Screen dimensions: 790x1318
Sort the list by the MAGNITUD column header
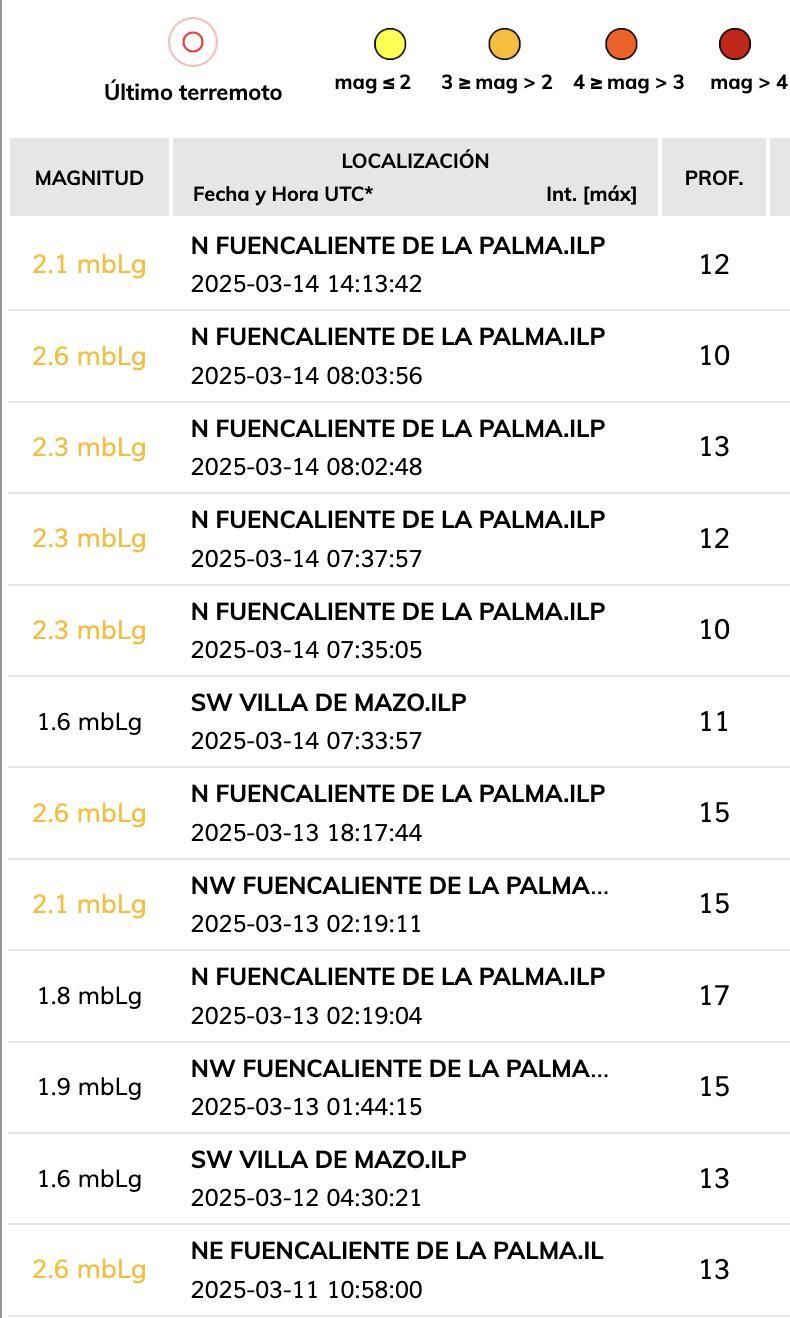coord(88,177)
